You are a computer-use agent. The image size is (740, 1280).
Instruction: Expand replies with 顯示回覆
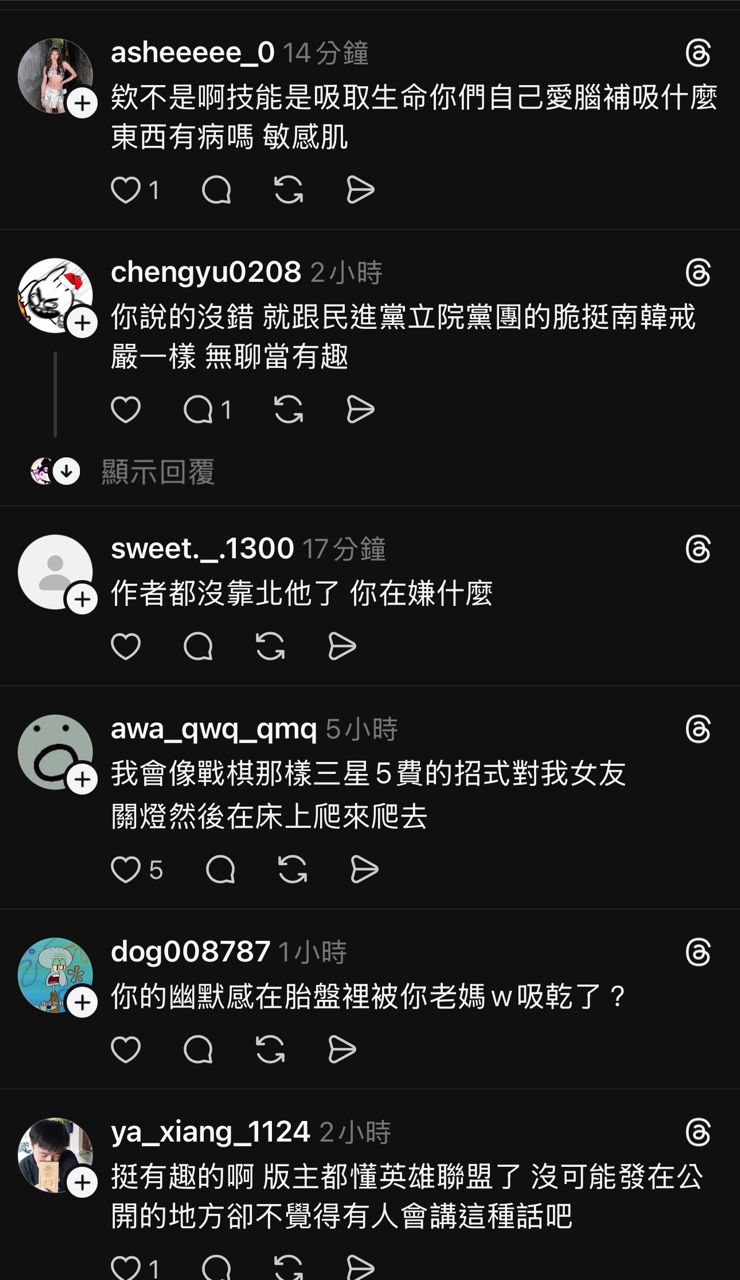point(158,472)
